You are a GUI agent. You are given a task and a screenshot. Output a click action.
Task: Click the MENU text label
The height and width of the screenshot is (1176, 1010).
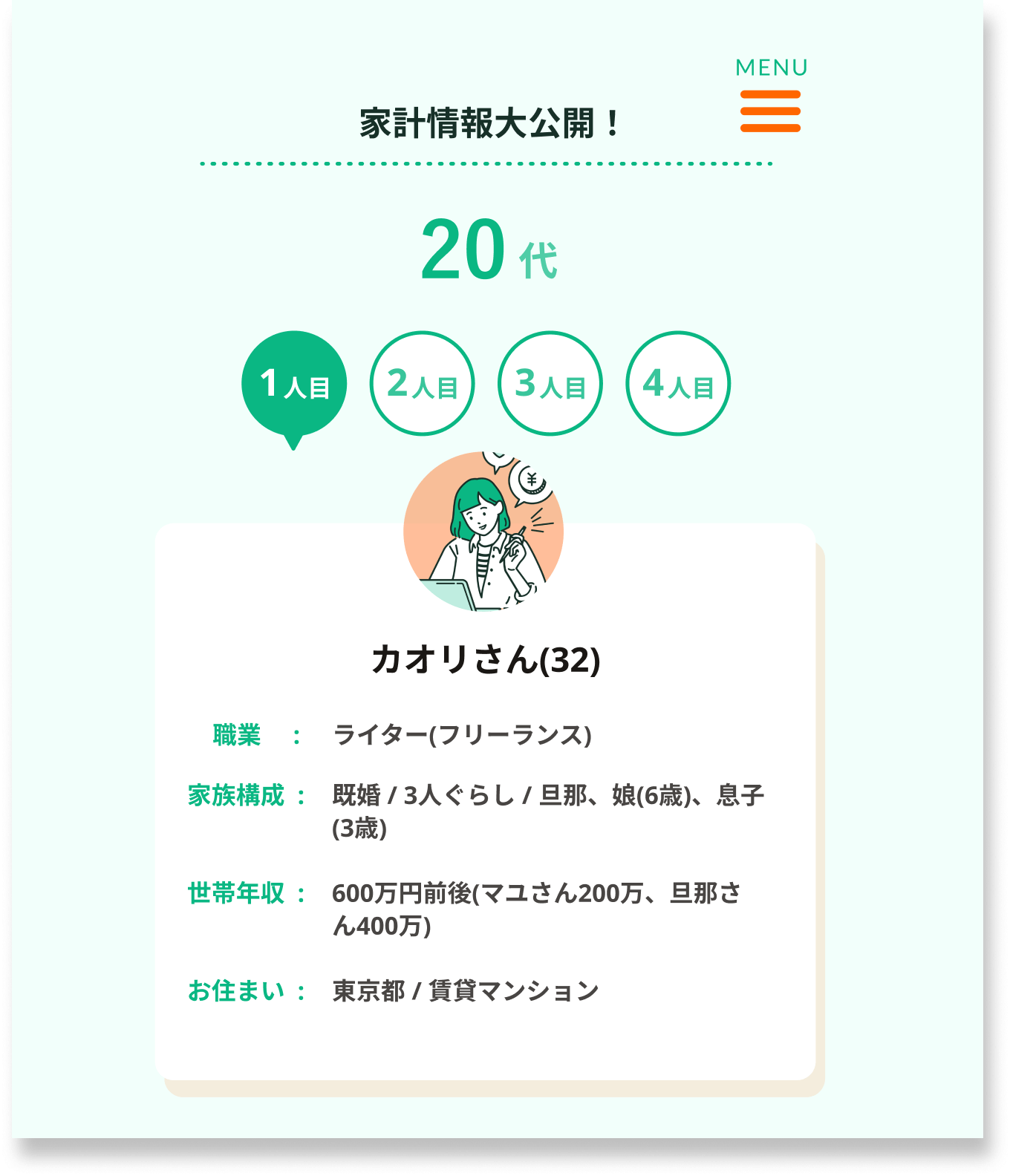click(769, 68)
